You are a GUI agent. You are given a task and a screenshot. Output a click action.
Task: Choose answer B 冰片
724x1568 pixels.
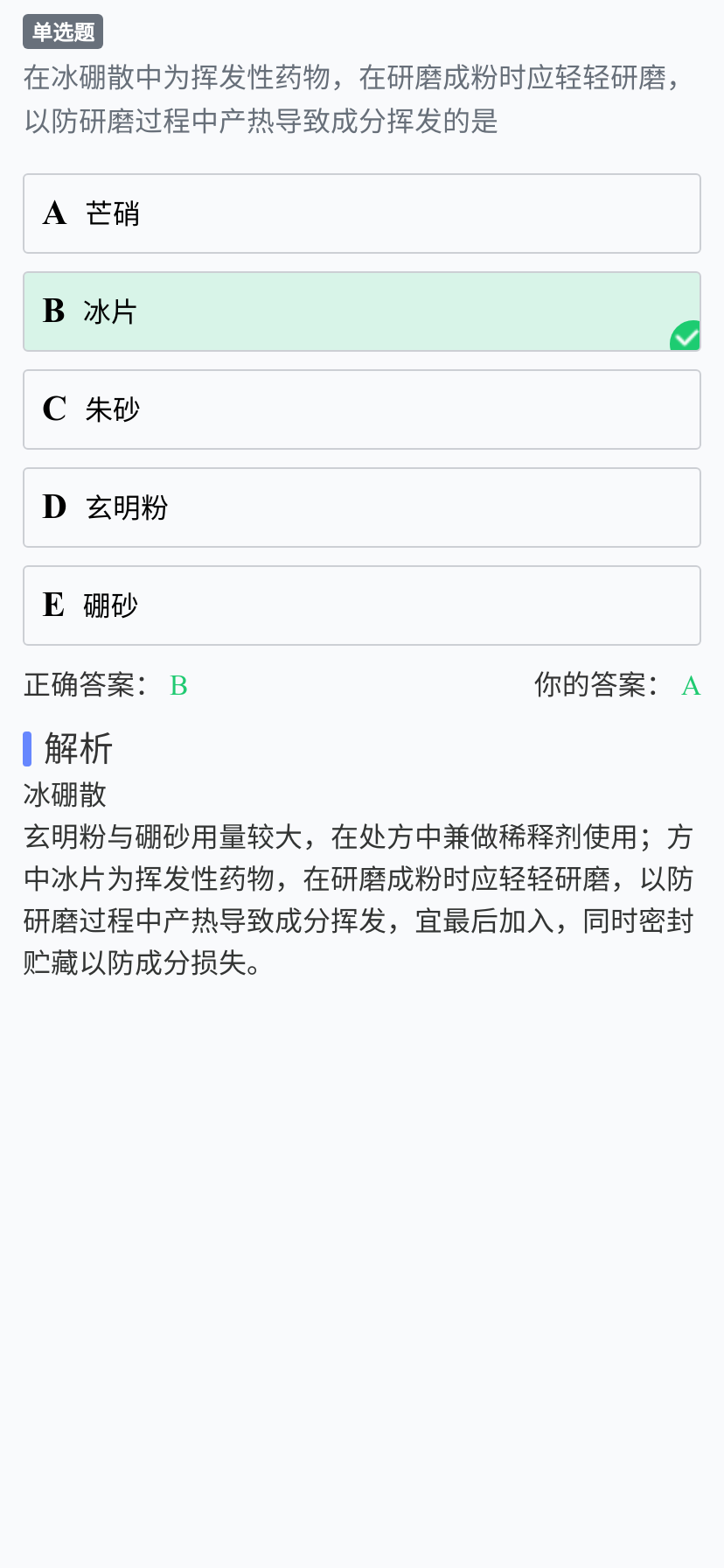[x=361, y=311]
